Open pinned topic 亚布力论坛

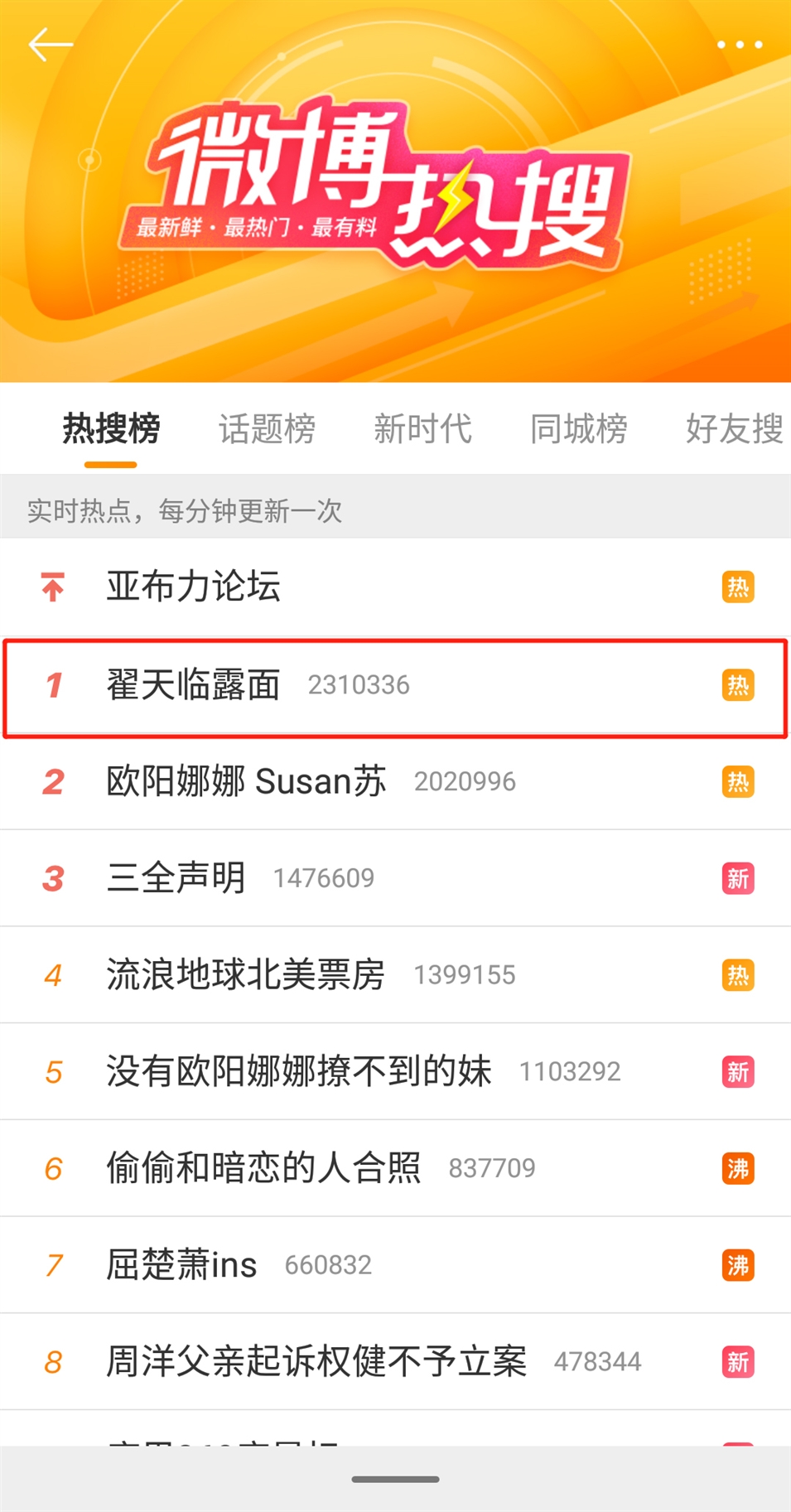(194, 587)
